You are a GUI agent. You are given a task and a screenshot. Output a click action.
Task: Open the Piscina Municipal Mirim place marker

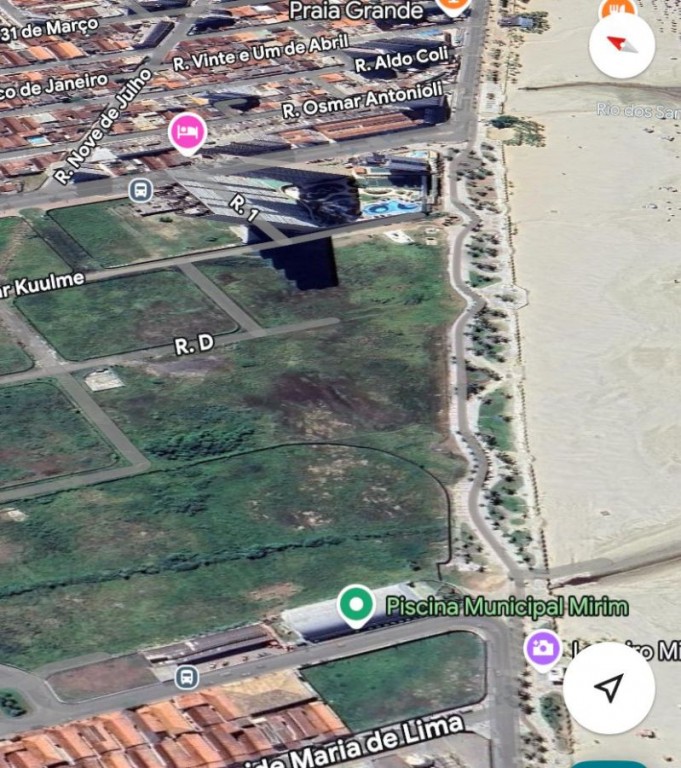coord(356,605)
